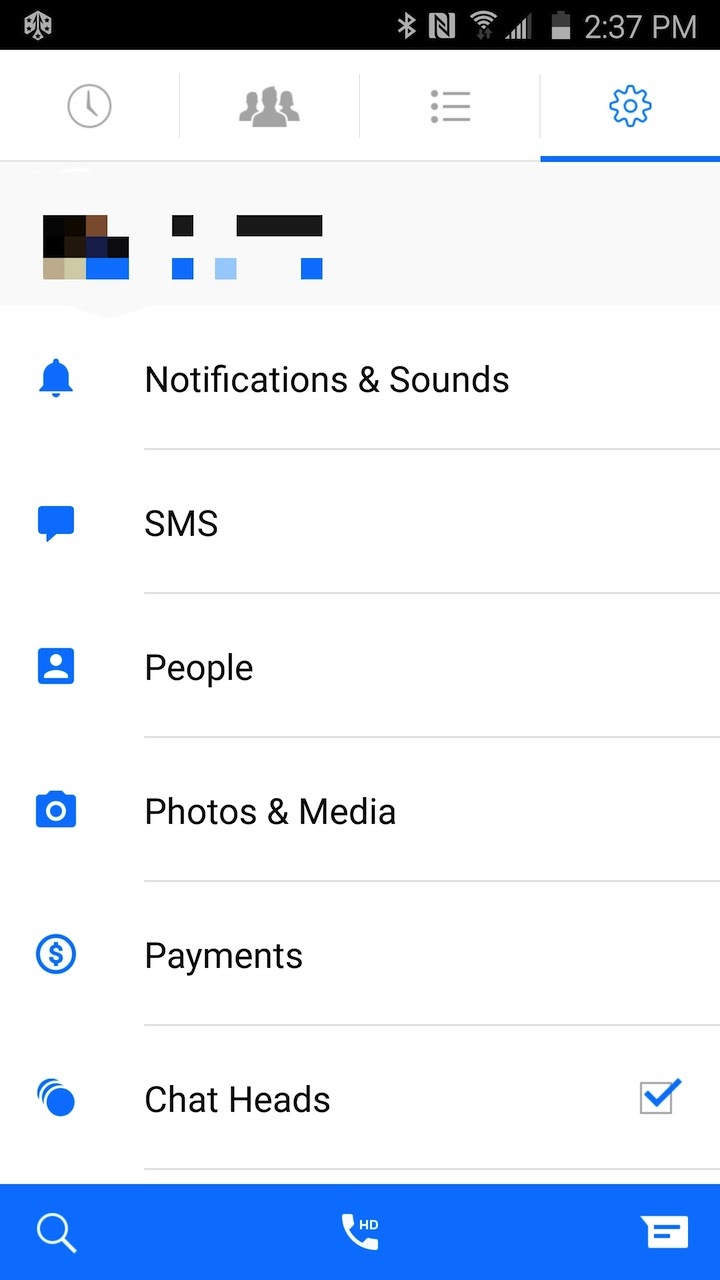Select the Settings gear tab
This screenshot has height=1280, width=720.
tap(630, 106)
